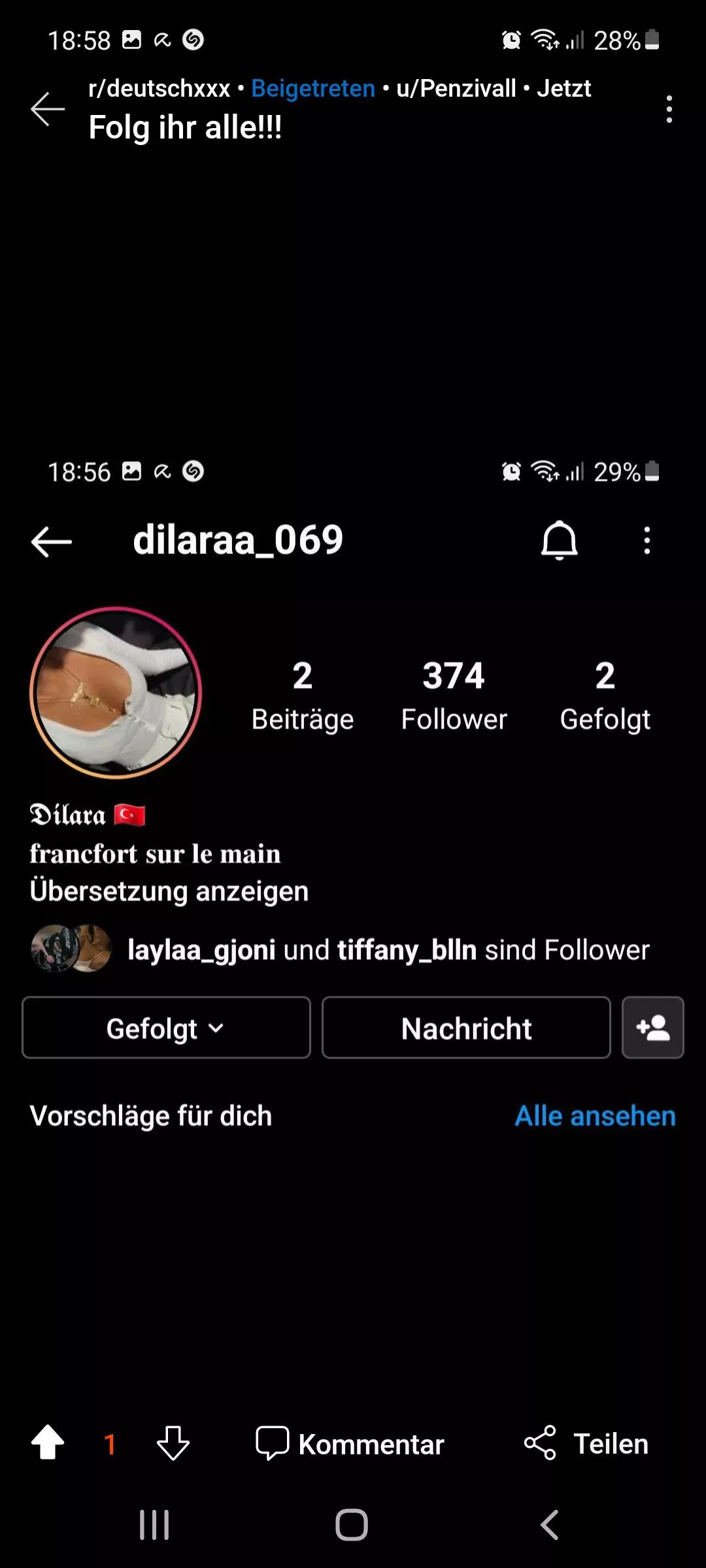The image size is (706, 1568).
Task: Click the notification bell on the Instagram profile
Action: (x=559, y=541)
